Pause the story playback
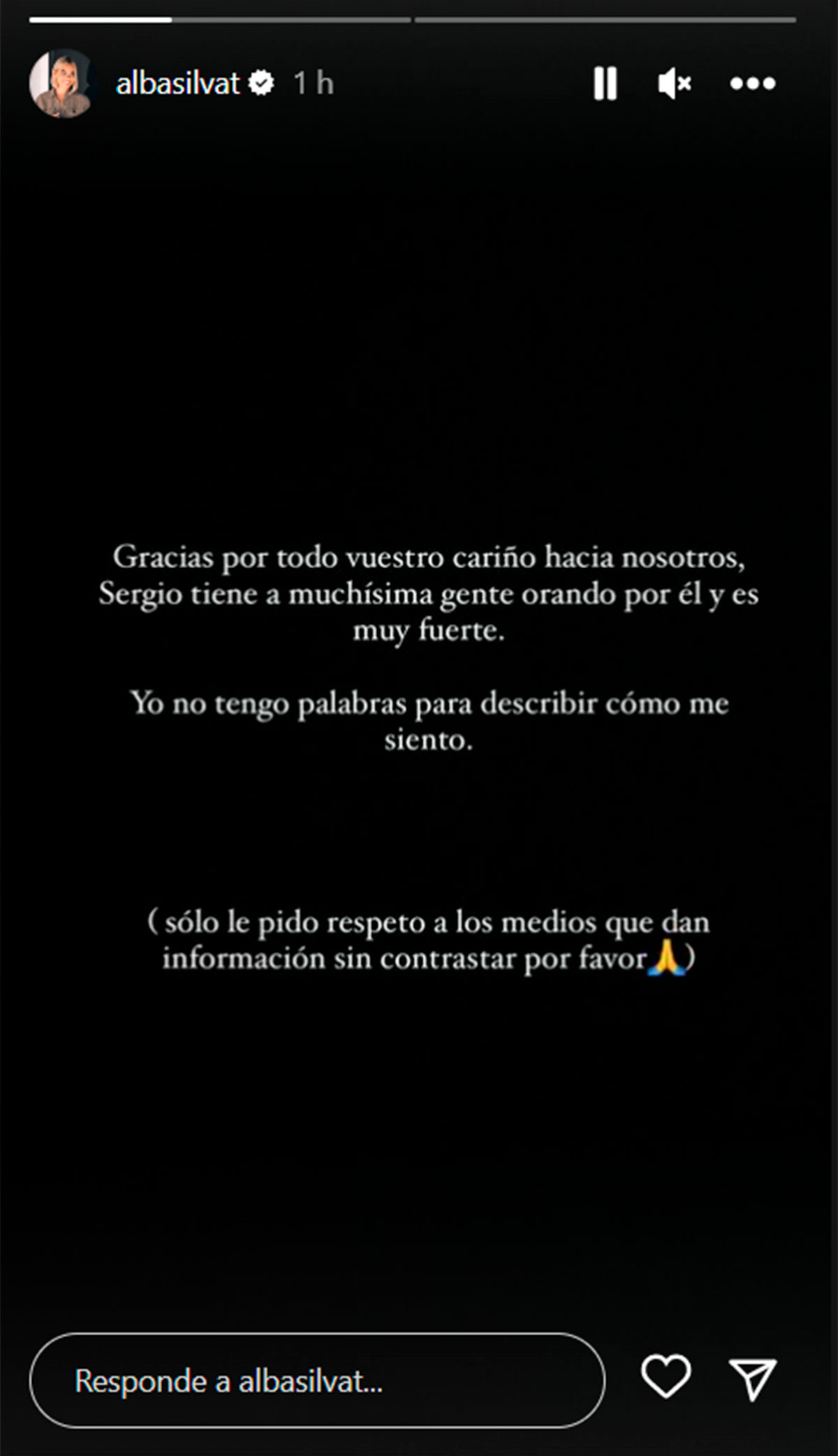Screen dimensions: 838x1456 (605, 84)
